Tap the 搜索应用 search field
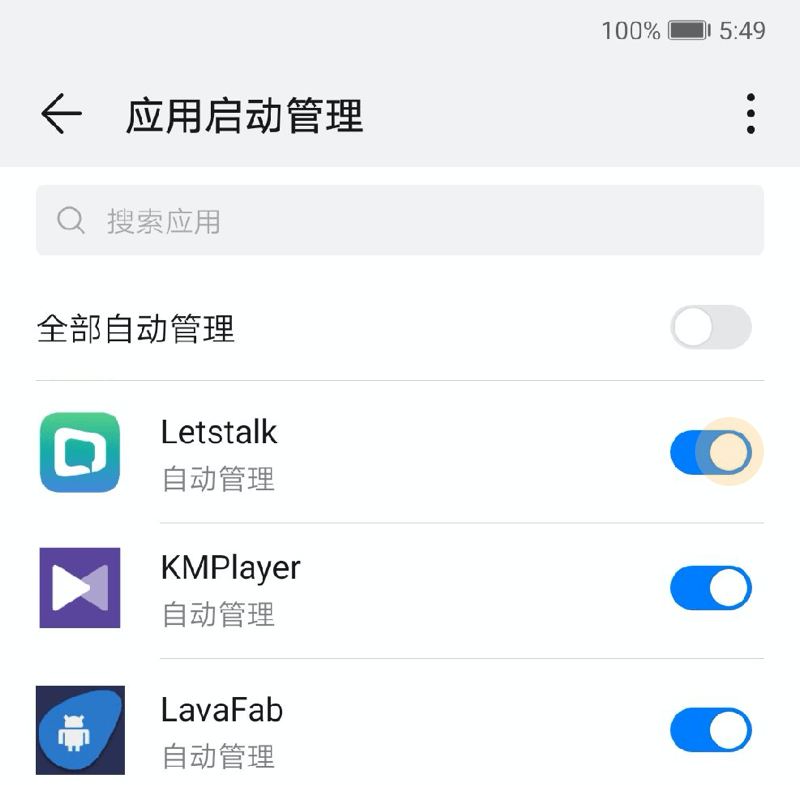This screenshot has width=800, height=785. click(x=400, y=220)
